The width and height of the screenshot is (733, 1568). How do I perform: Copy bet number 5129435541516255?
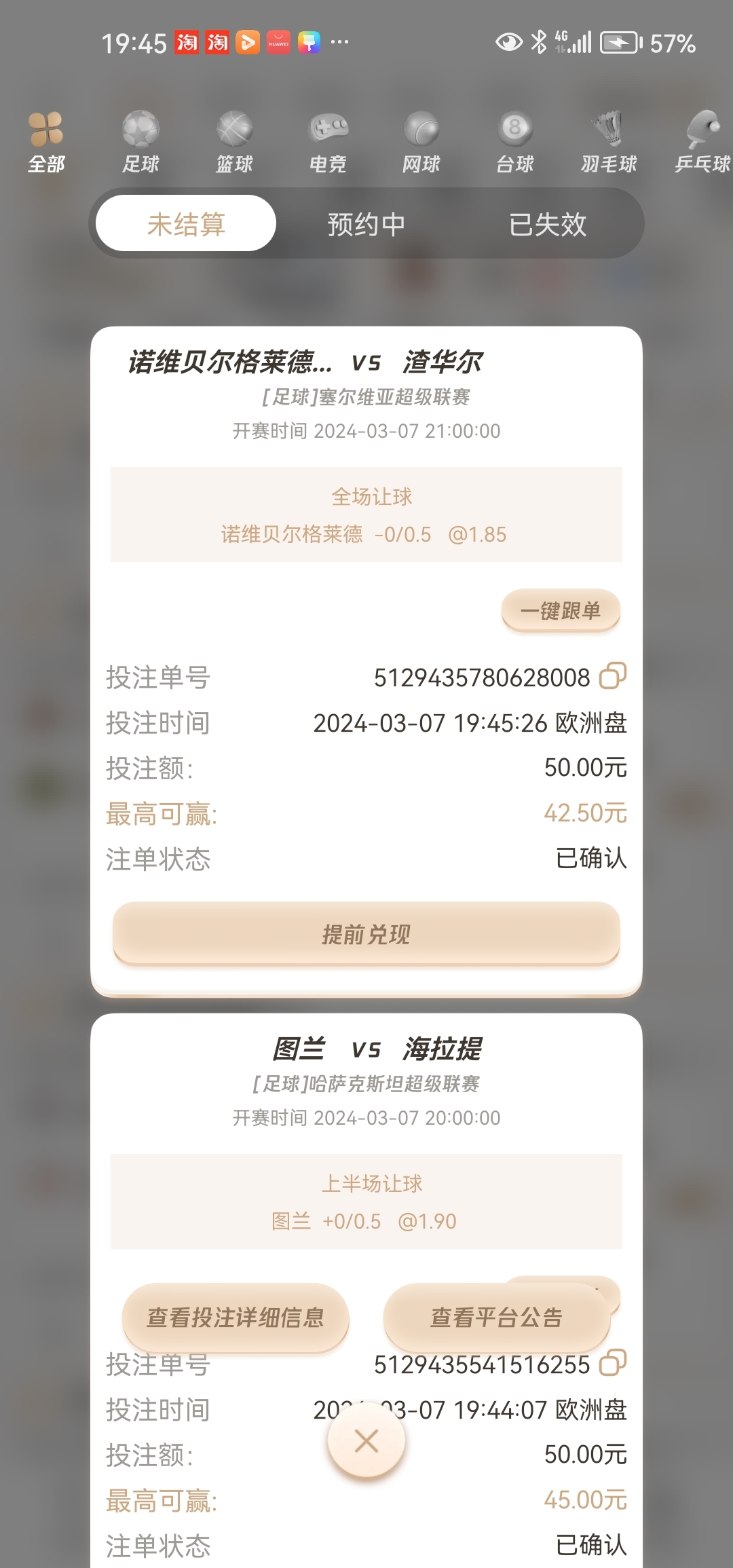pos(612,1363)
